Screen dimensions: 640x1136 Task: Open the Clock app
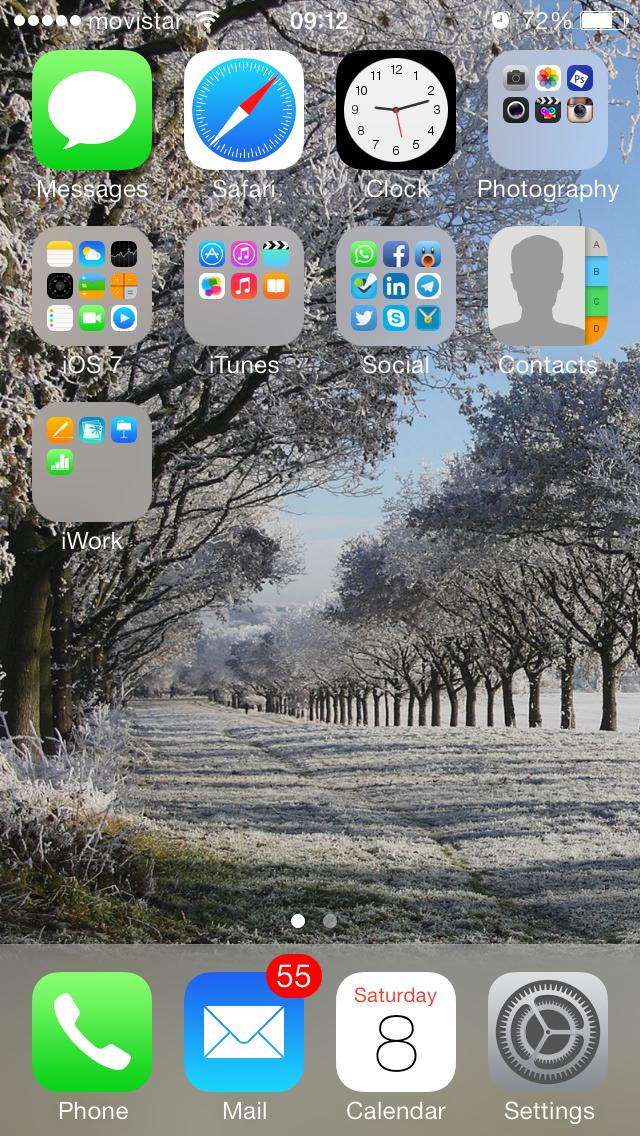tap(396, 110)
